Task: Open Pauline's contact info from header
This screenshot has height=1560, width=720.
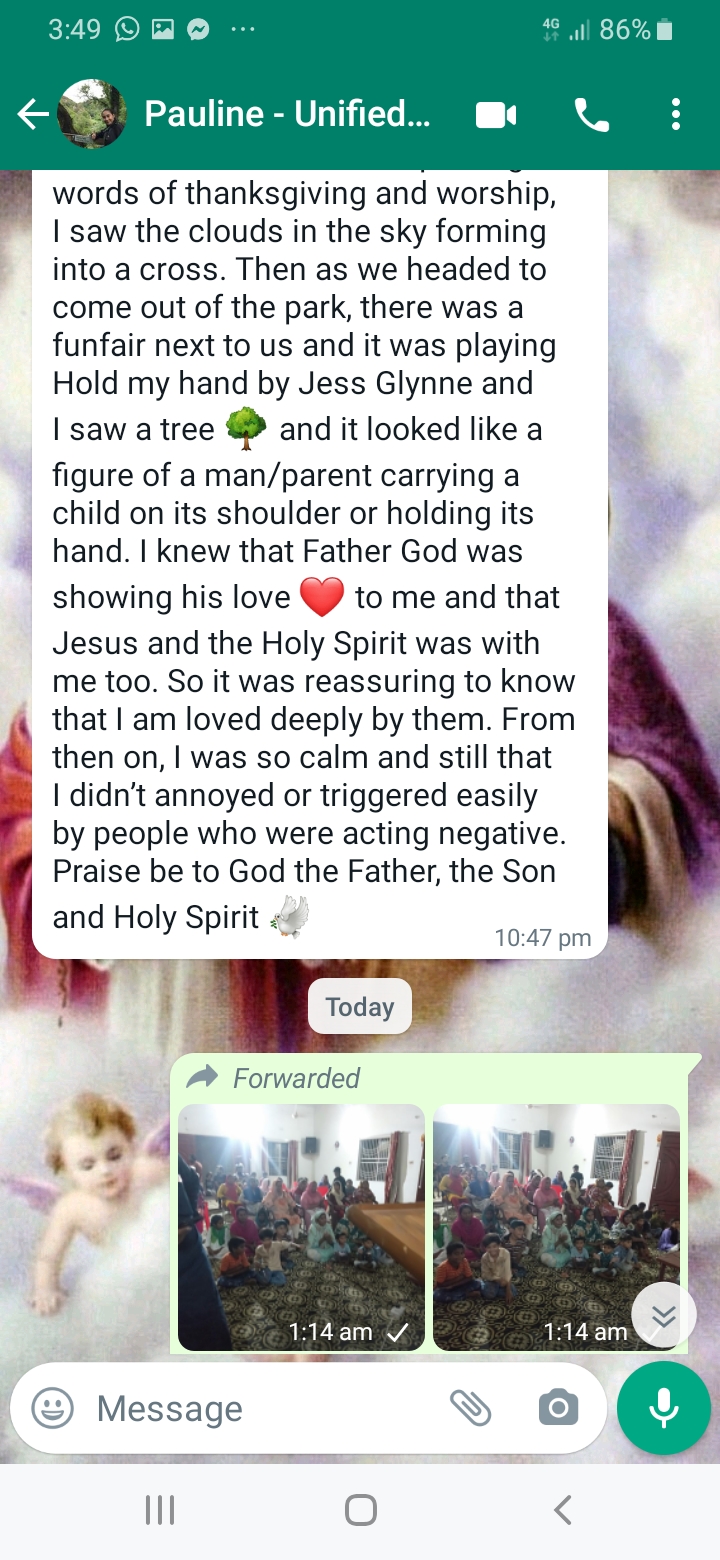Action: [x=287, y=115]
